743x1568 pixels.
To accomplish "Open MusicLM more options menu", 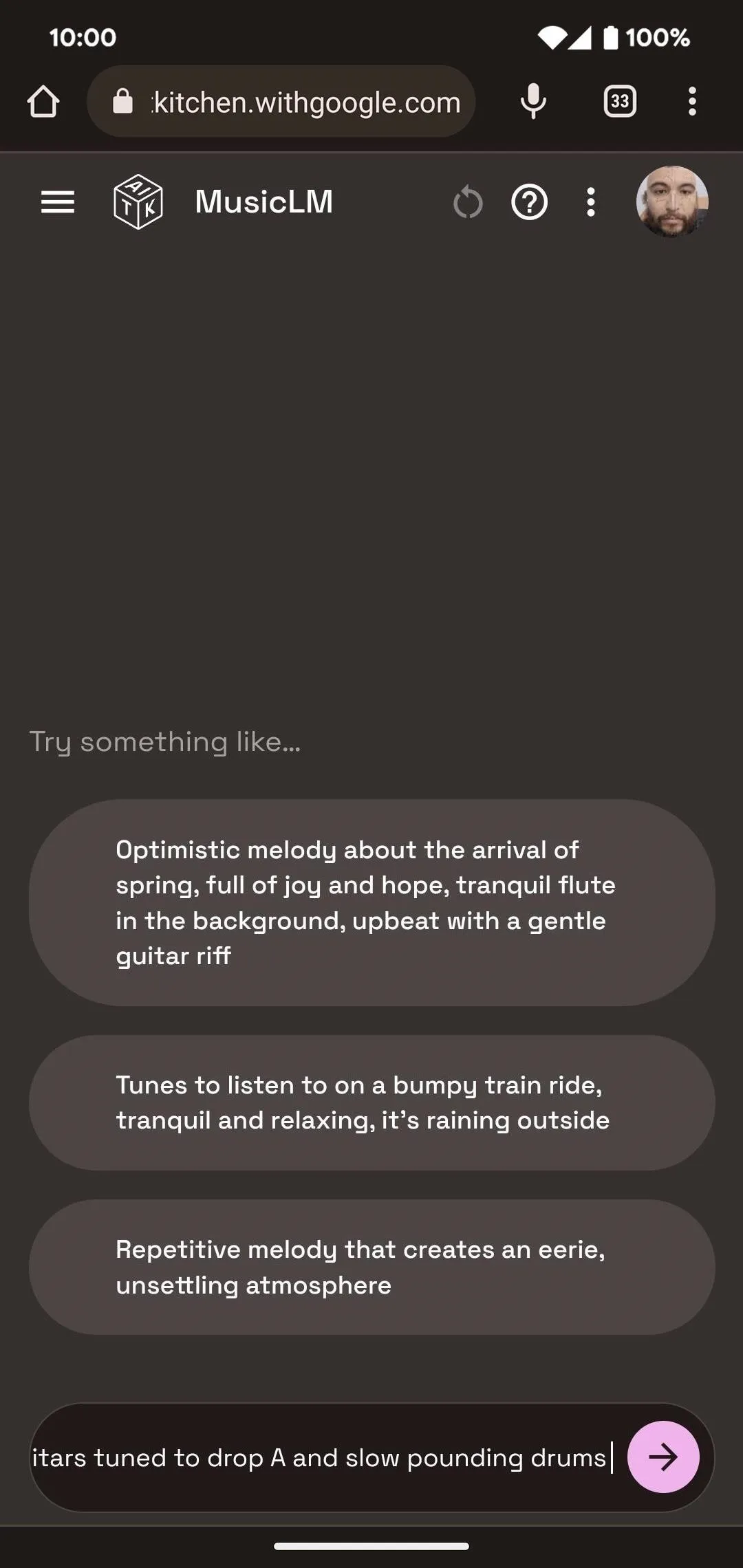I will 590,202.
